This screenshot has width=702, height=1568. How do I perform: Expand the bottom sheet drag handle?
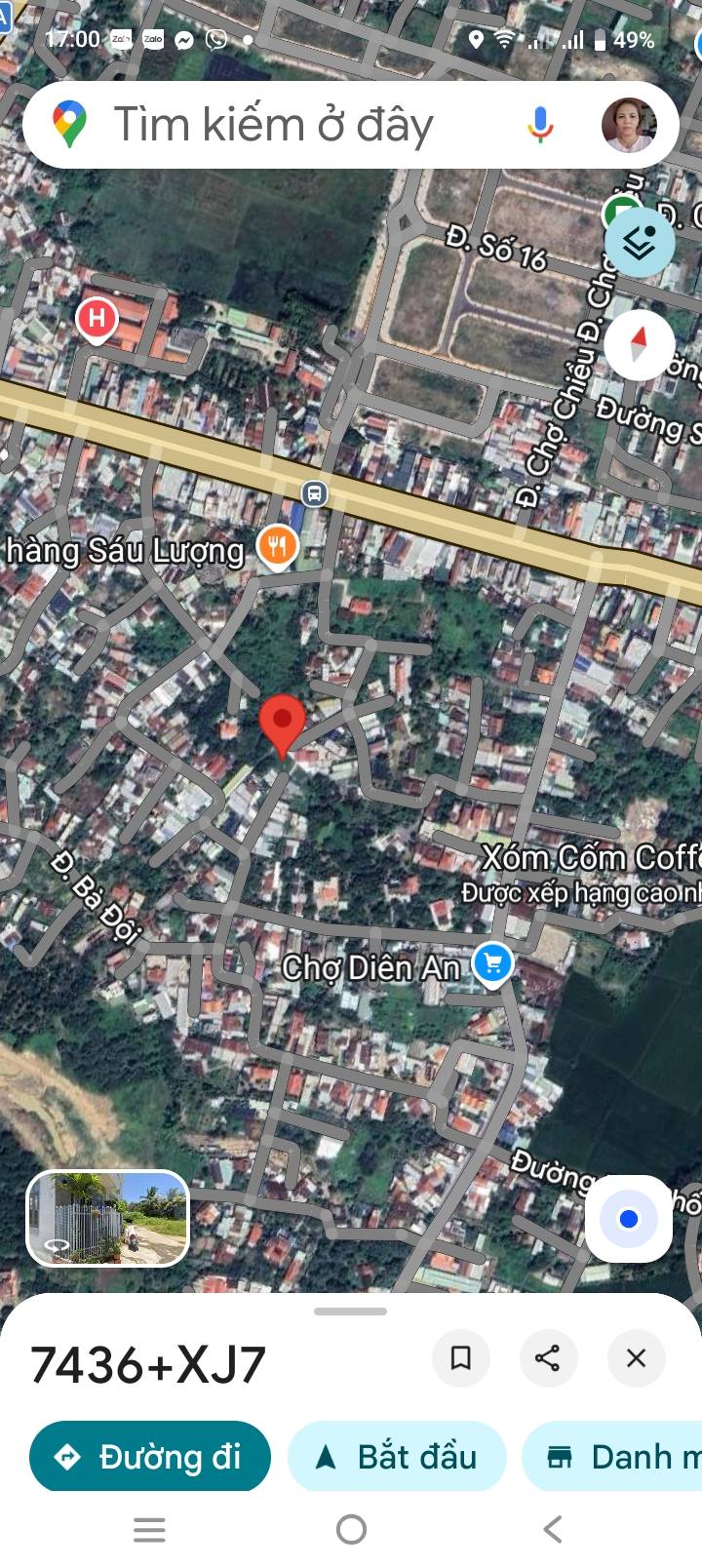[x=351, y=1312]
